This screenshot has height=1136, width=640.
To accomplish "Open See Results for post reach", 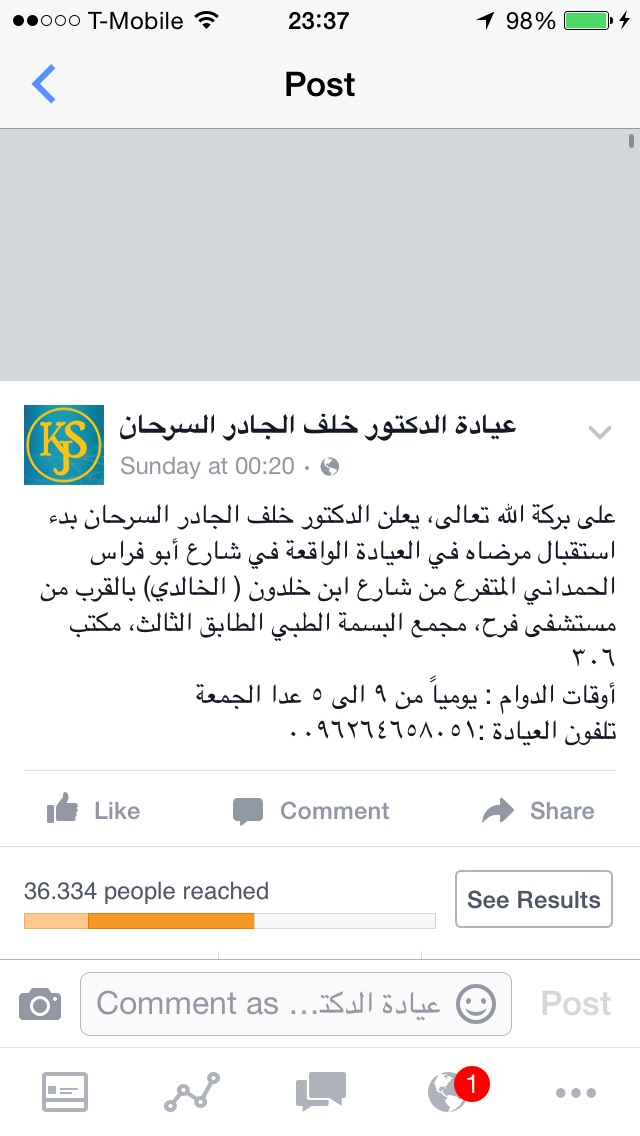I will click(533, 900).
